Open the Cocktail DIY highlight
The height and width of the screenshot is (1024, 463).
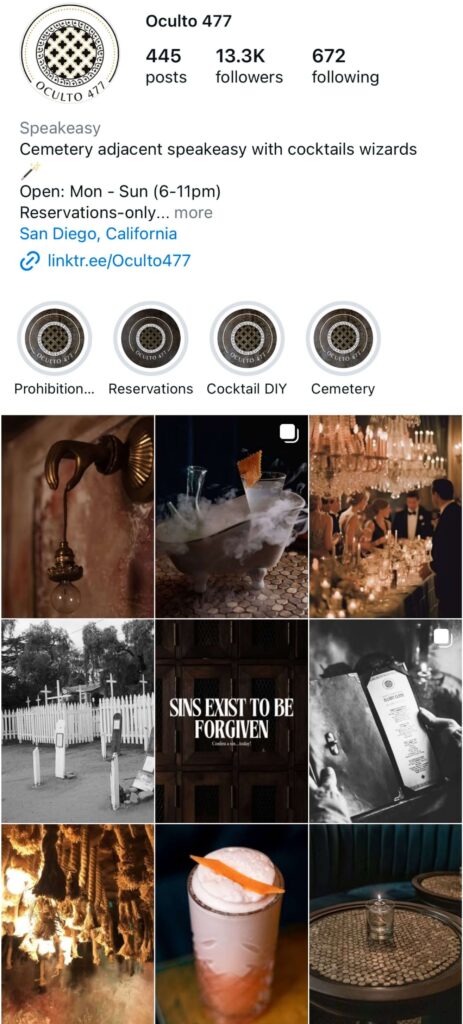coord(247,349)
